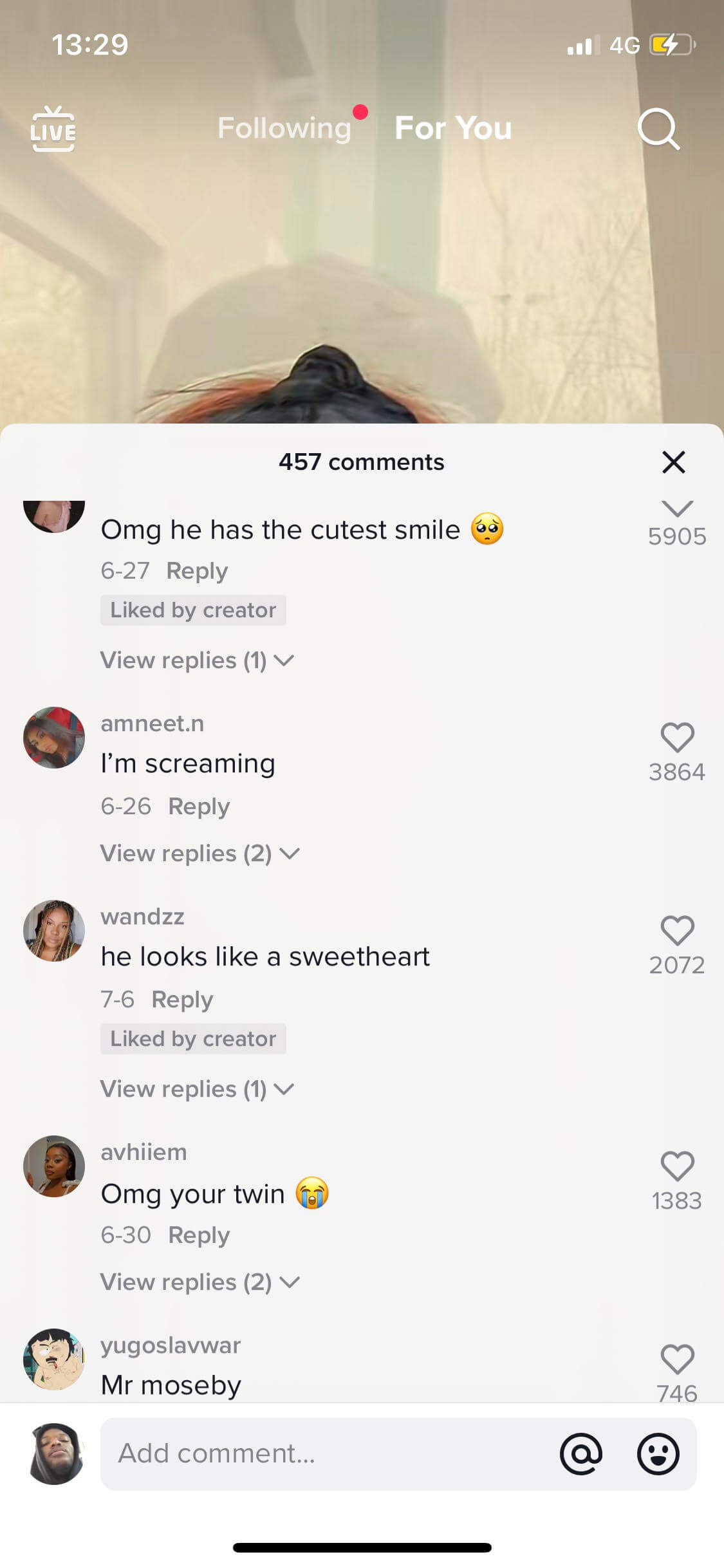Like amneet.n's comment
The height and width of the screenshot is (1568, 724).
click(x=677, y=738)
